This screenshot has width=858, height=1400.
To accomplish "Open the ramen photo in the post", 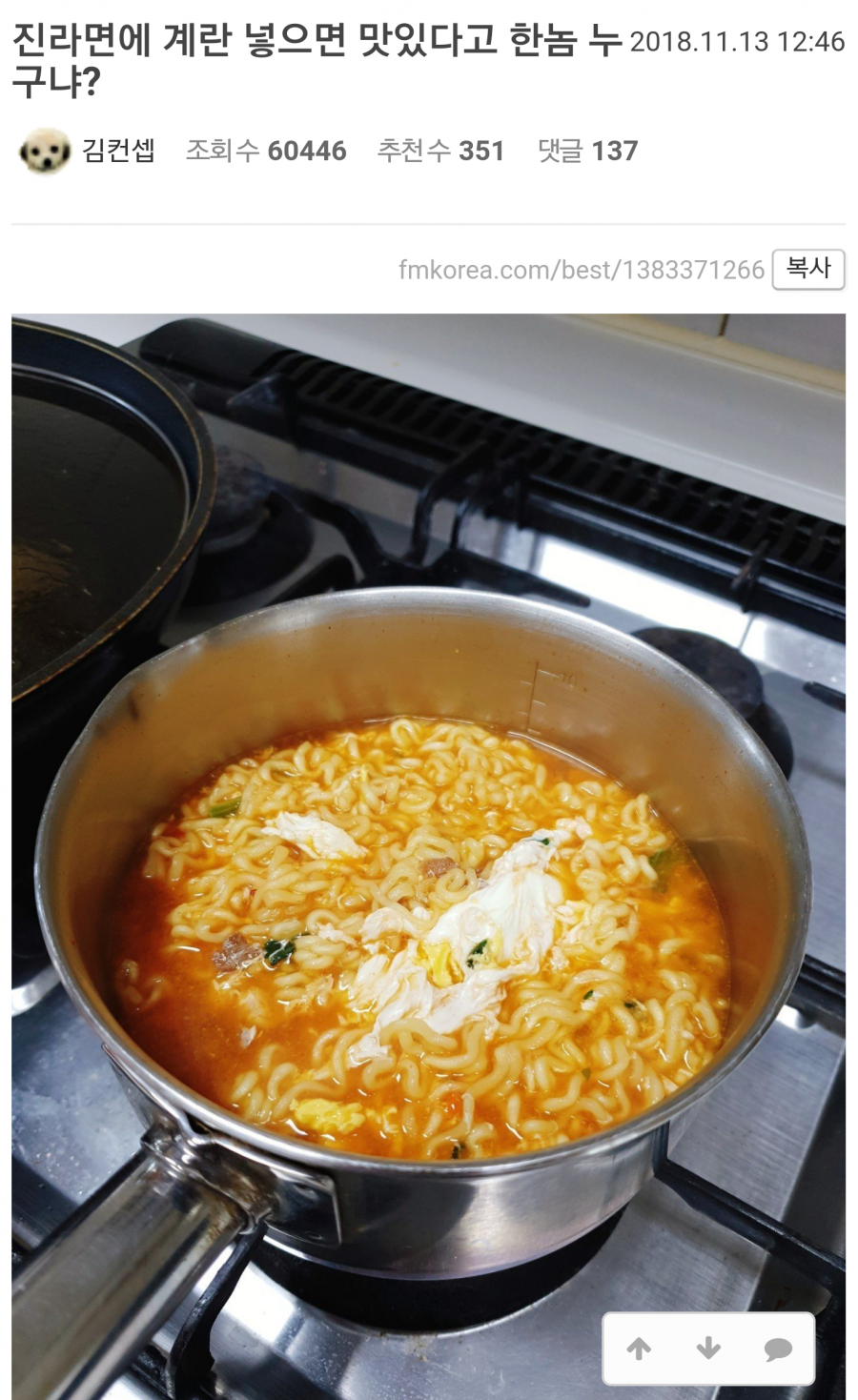I will pyautogui.click(x=428, y=856).
